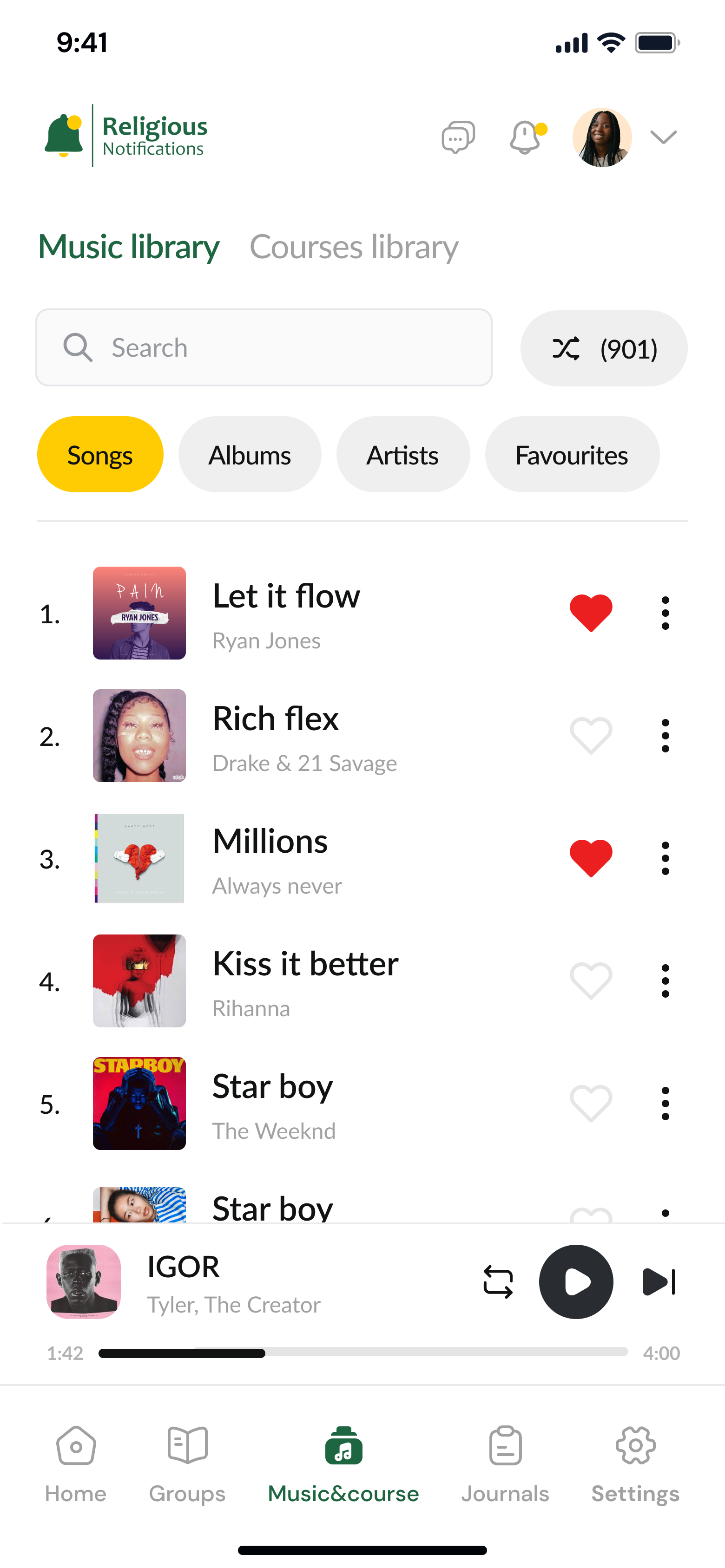Toggle repeat in the mini player
725x1568 pixels.
pos(498,1282)
